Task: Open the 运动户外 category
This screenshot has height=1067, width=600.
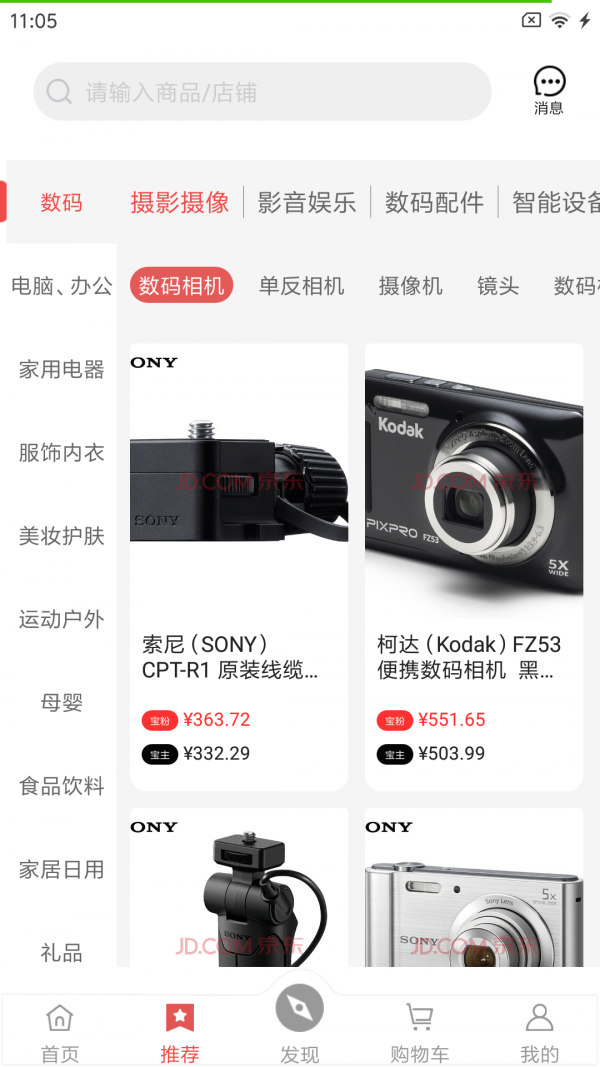Action: point(61,619)
